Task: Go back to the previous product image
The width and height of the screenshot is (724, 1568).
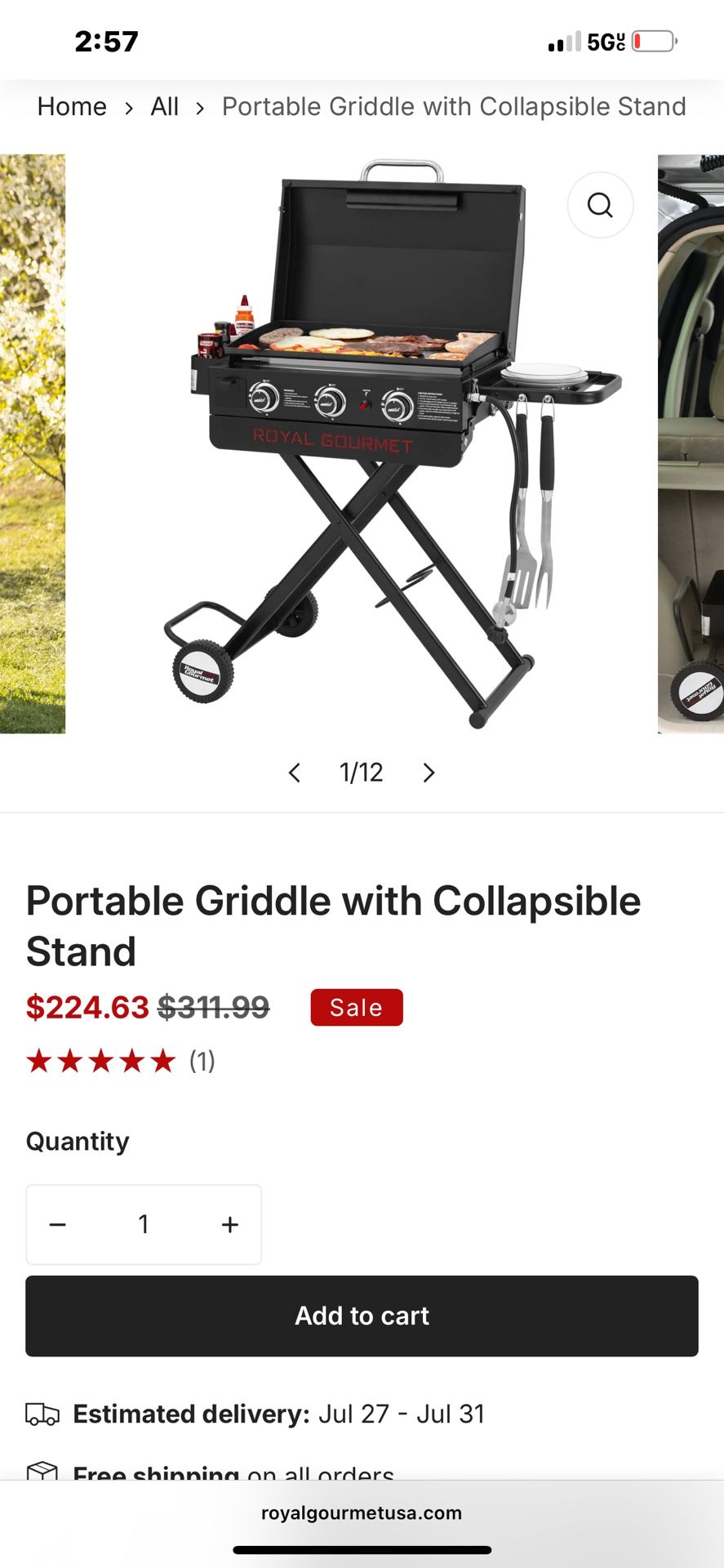Action: click(x=295, y=773)
